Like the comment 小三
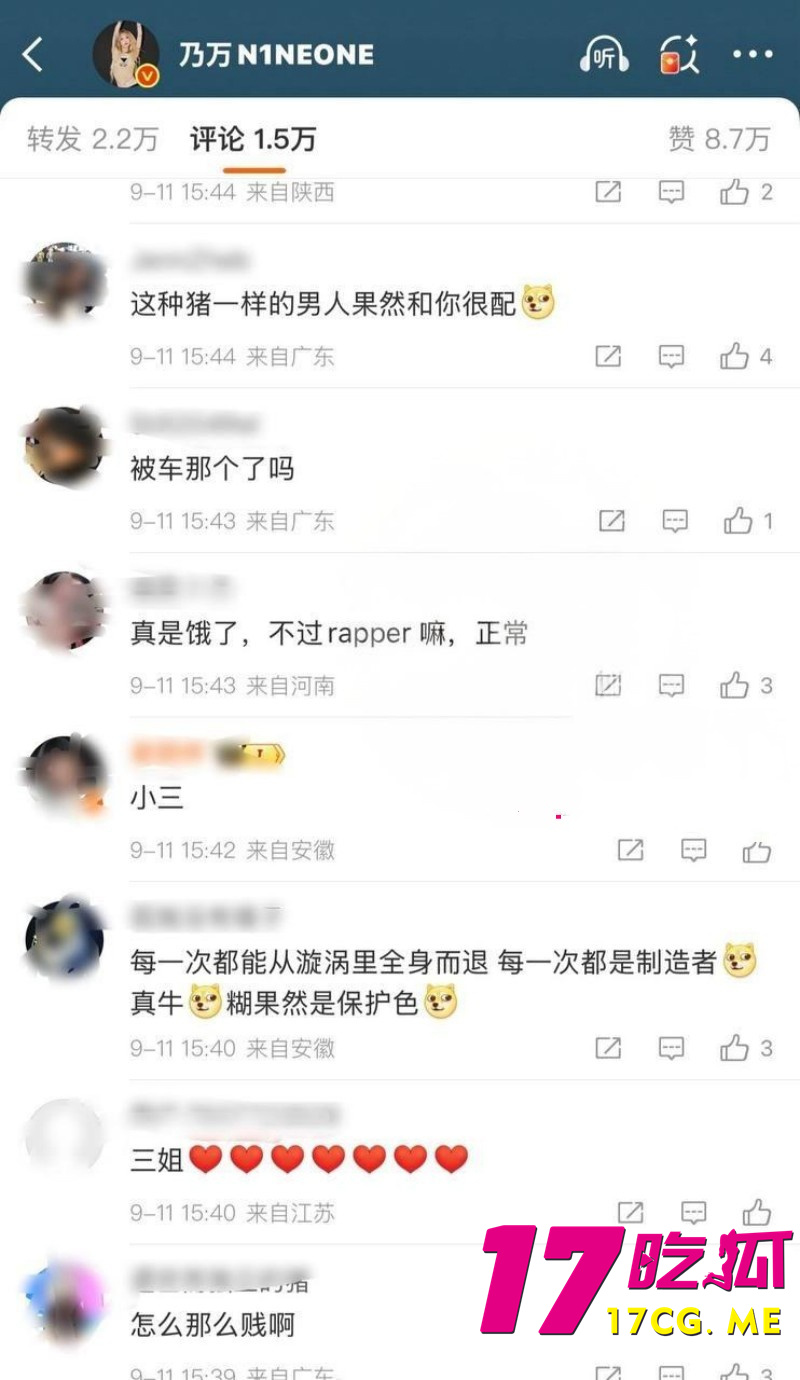The height and width of the screenshot is (1380, 800). click(757, 850)
